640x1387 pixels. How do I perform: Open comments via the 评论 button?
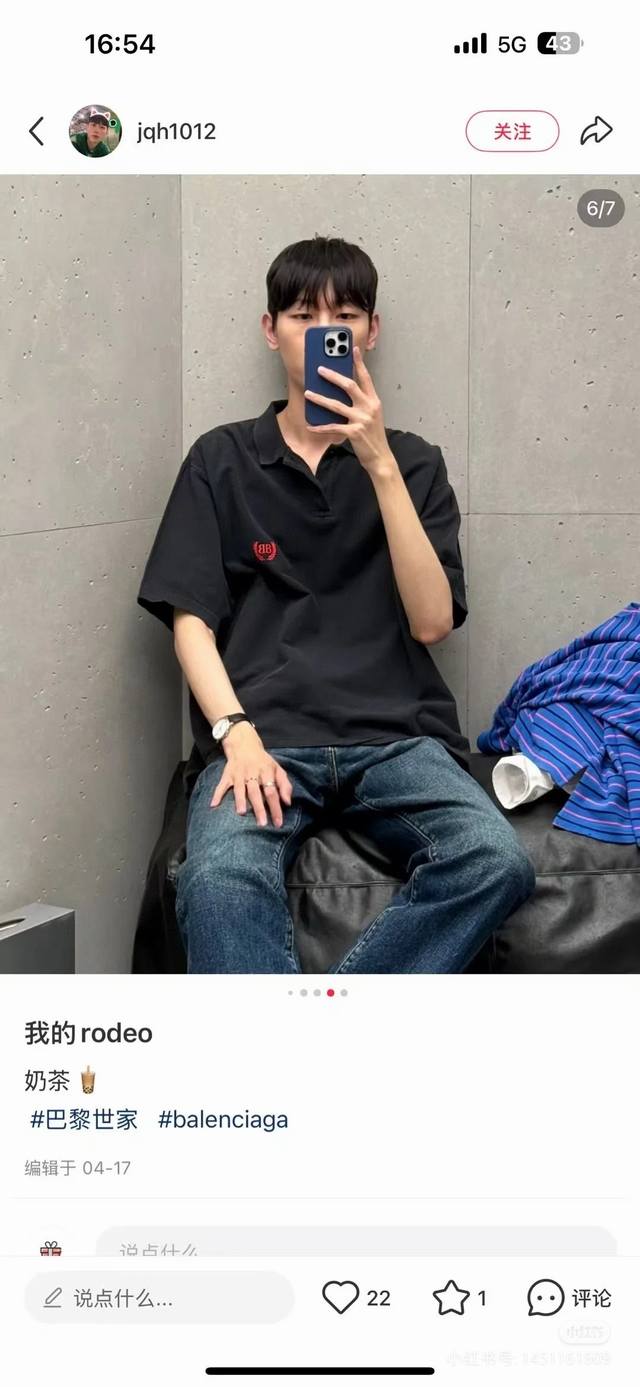[569, 1298]
